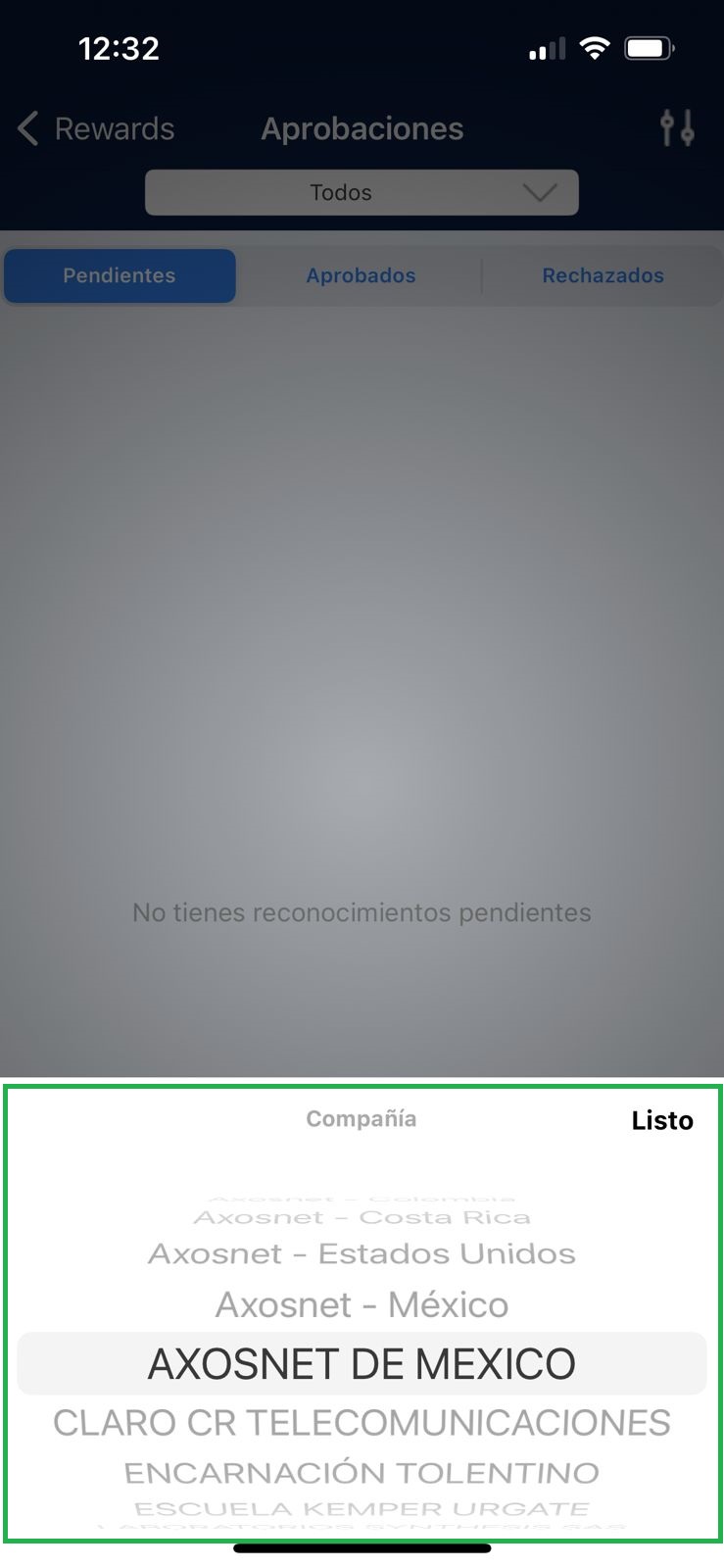This screenshot has height=1568, width=724.
Task: Choose Axosnet - Estados Unidos option
Action: click(x=362, y=1253)
